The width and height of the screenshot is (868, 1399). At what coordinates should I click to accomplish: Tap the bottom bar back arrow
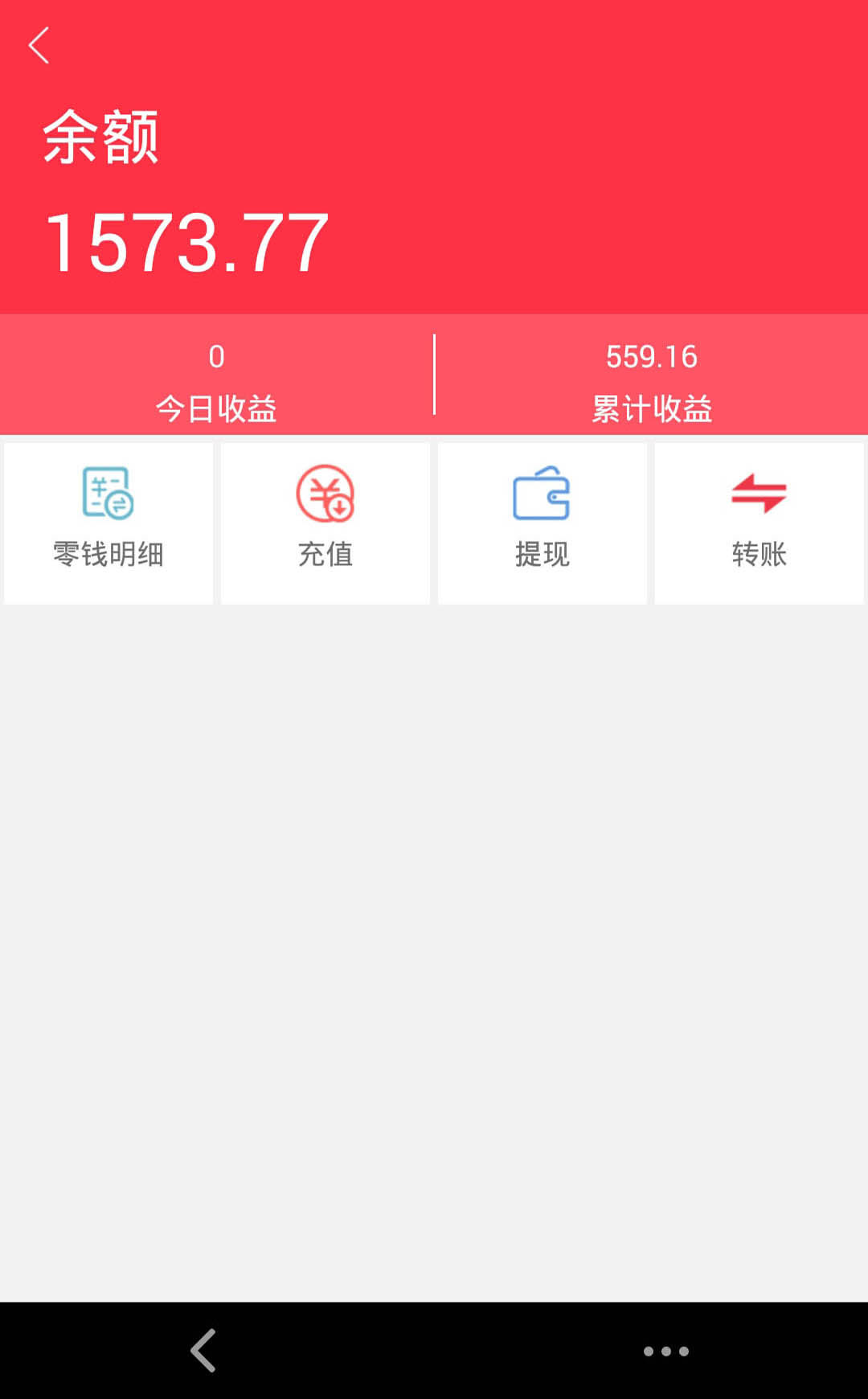(203, 1350)
